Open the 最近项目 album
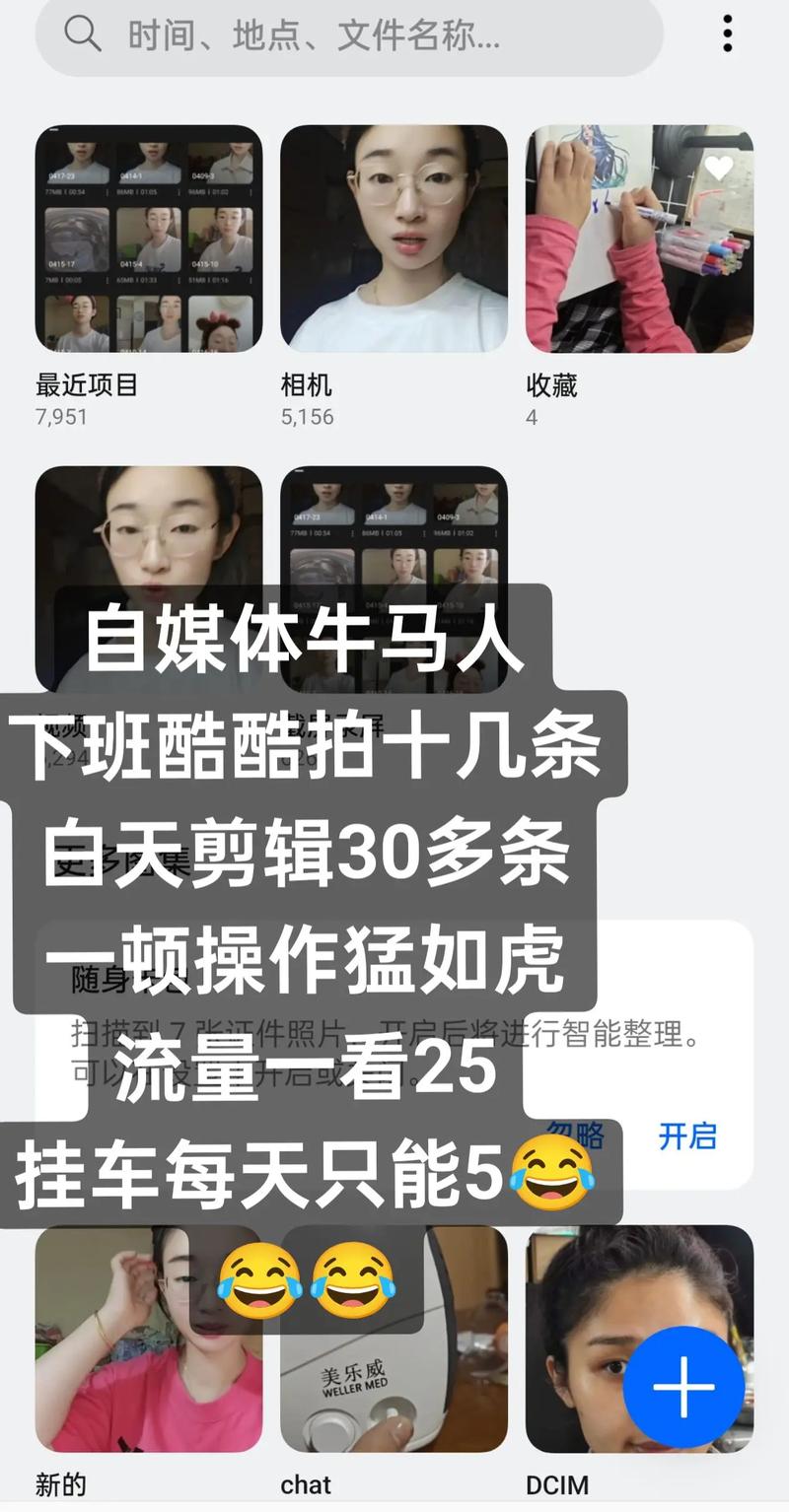Viewport: 789px width, 1512px height. pos(149,240)
